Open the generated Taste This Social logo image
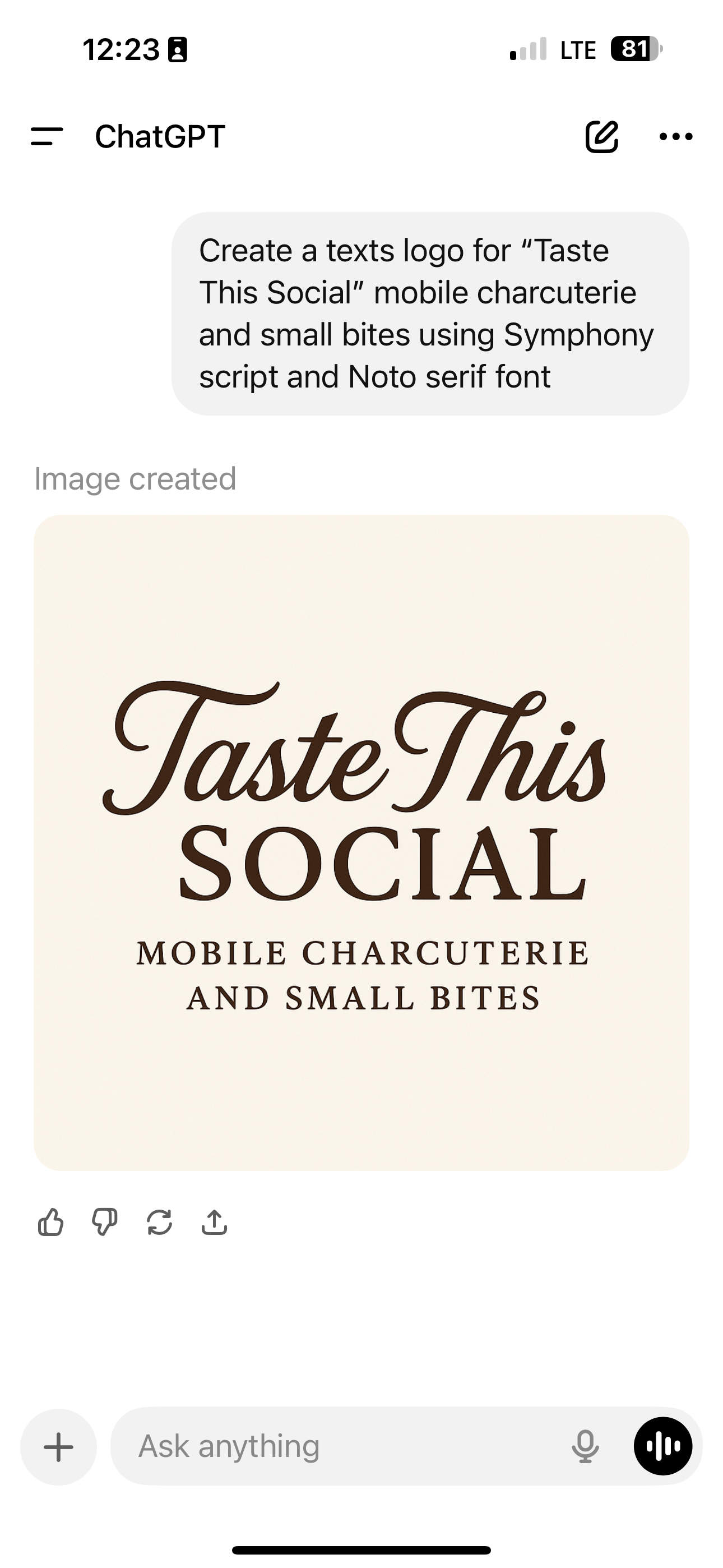The image size is (723, 1568). pyautogui.click(x=361, y=842)
